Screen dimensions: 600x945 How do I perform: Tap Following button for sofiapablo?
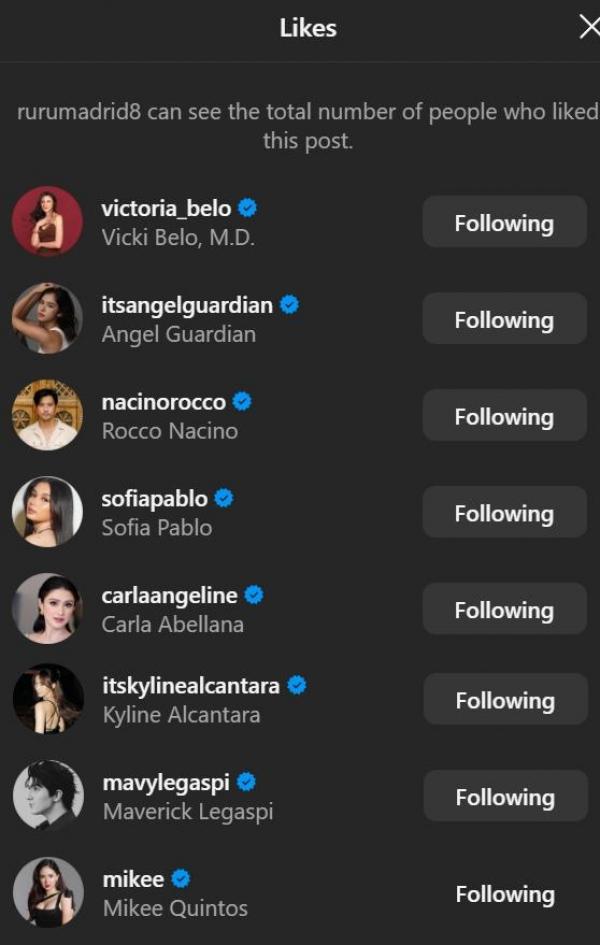(x=504, y=512)
